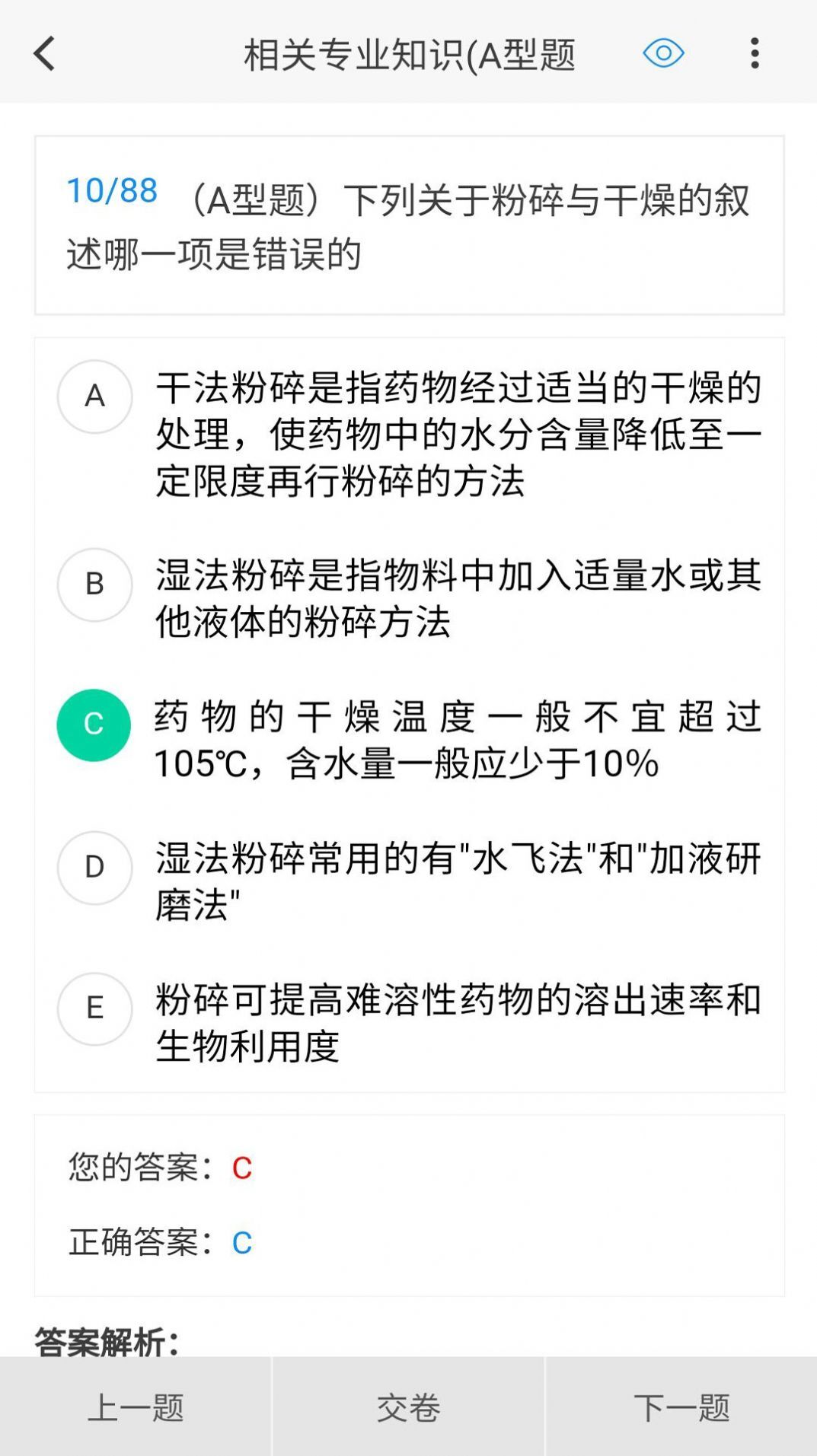Open the three-dot overflow menu
The image size is (817, 1456).
pos(755,54)
